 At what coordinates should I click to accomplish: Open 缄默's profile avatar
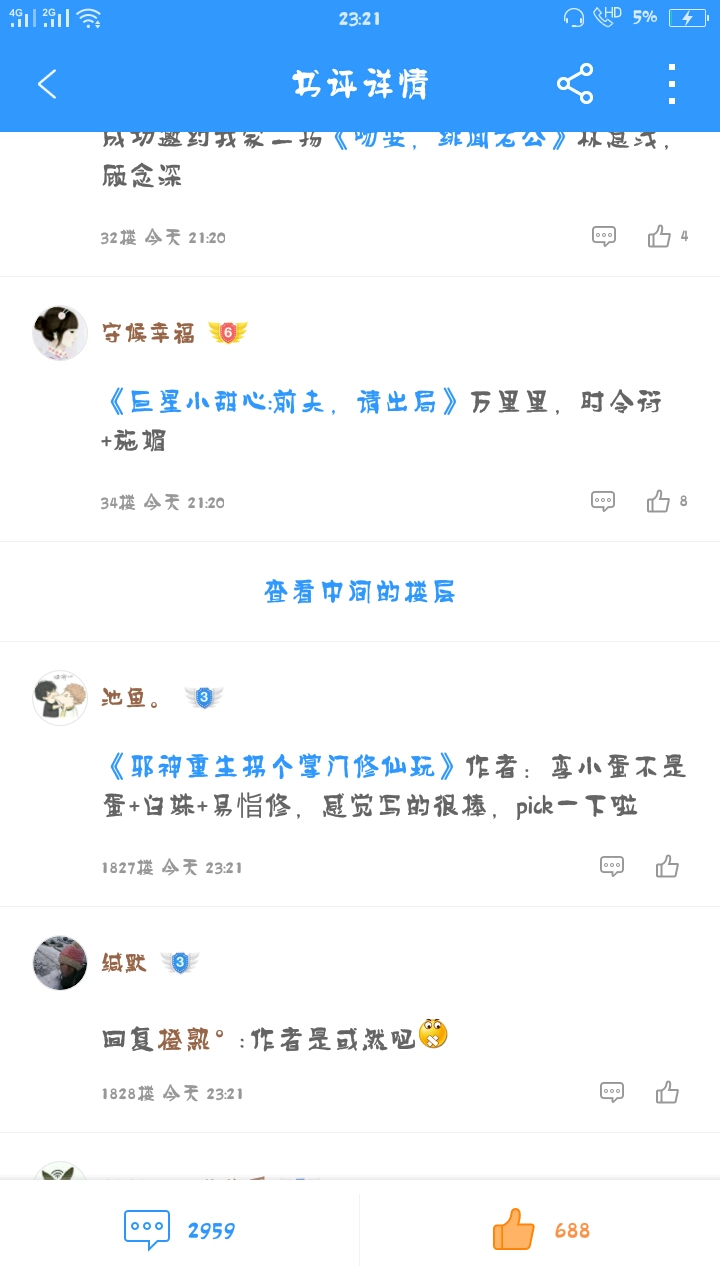coord(60,963)
